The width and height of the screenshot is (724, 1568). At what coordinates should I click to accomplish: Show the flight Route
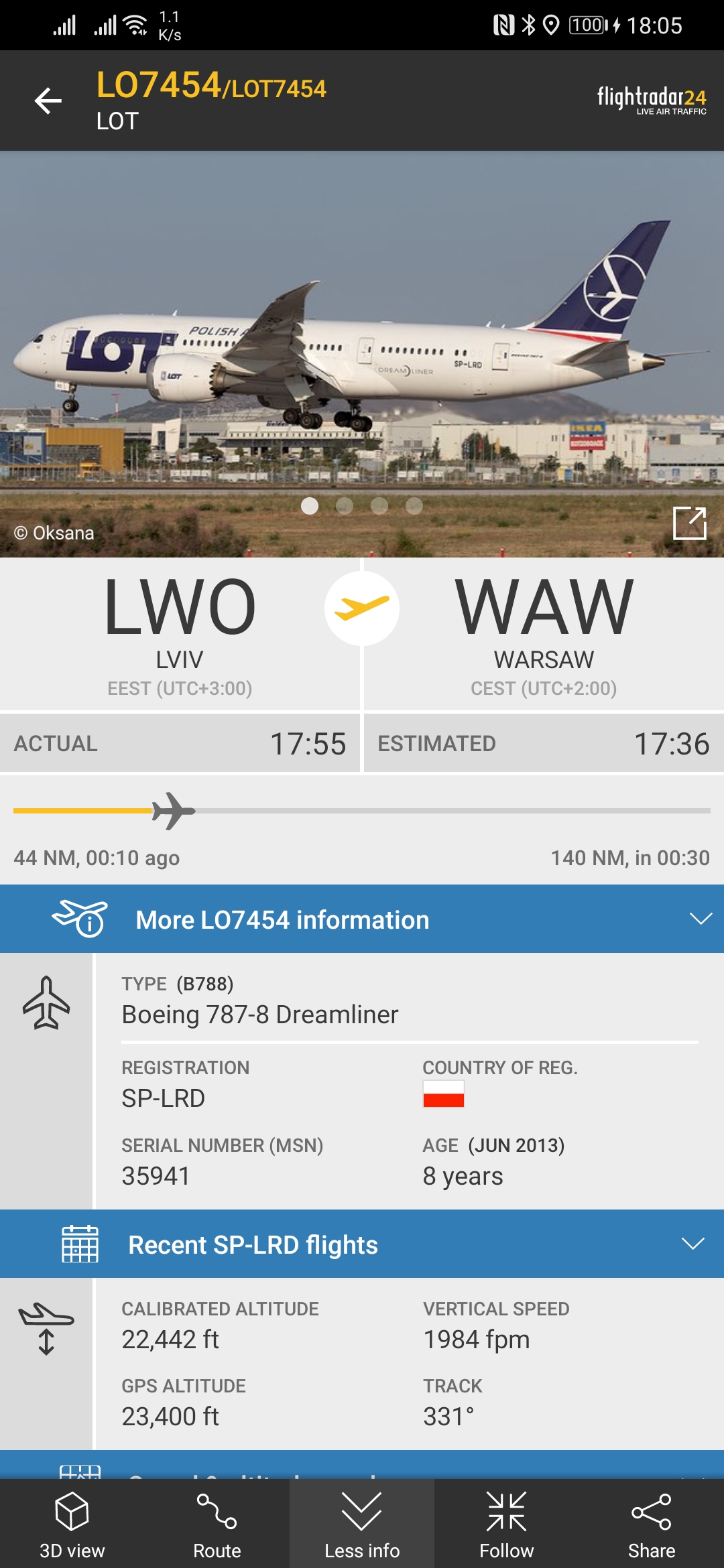coord(217,1524)
